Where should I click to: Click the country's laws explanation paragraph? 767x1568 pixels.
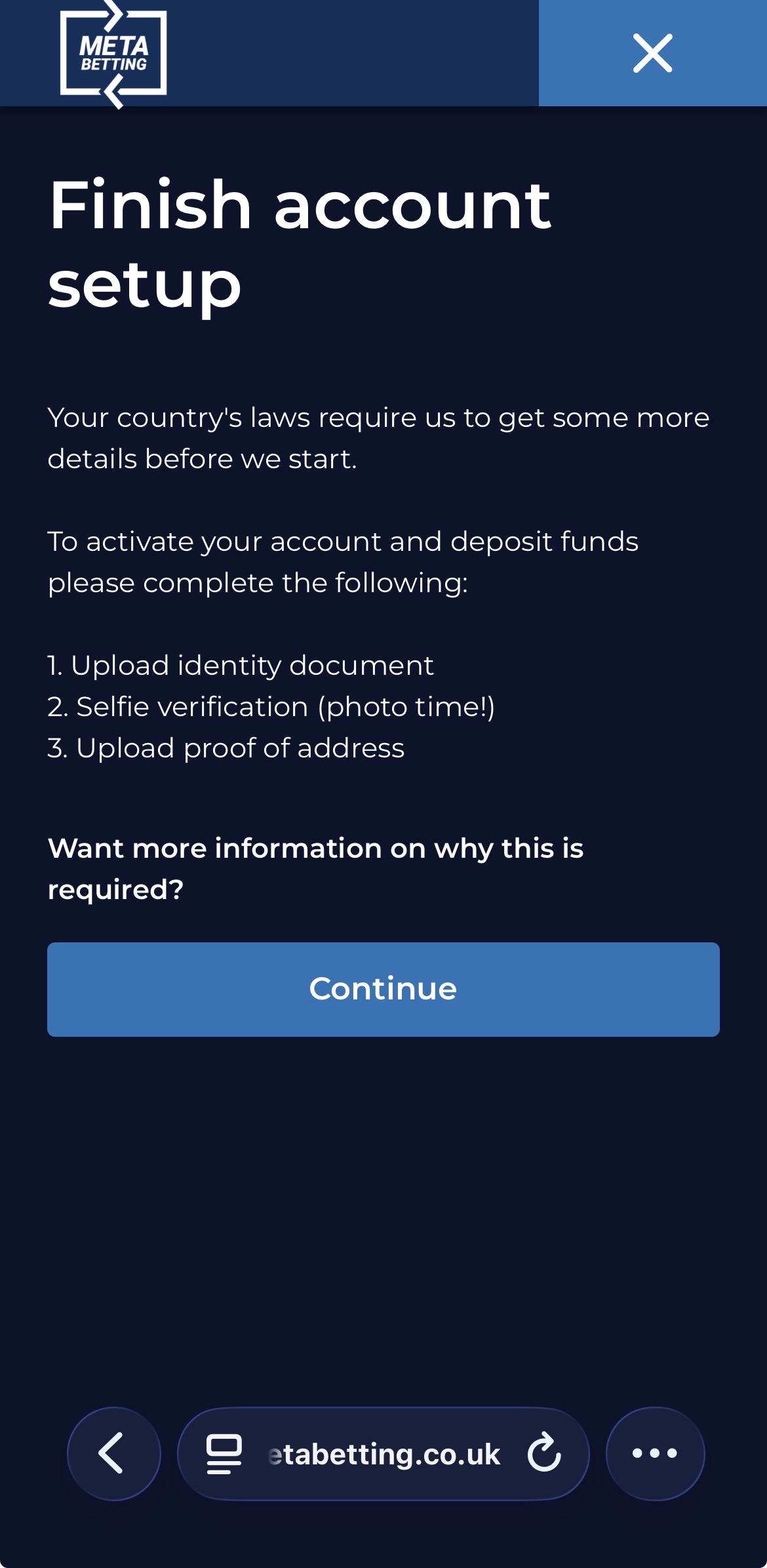tap(378, 437)
